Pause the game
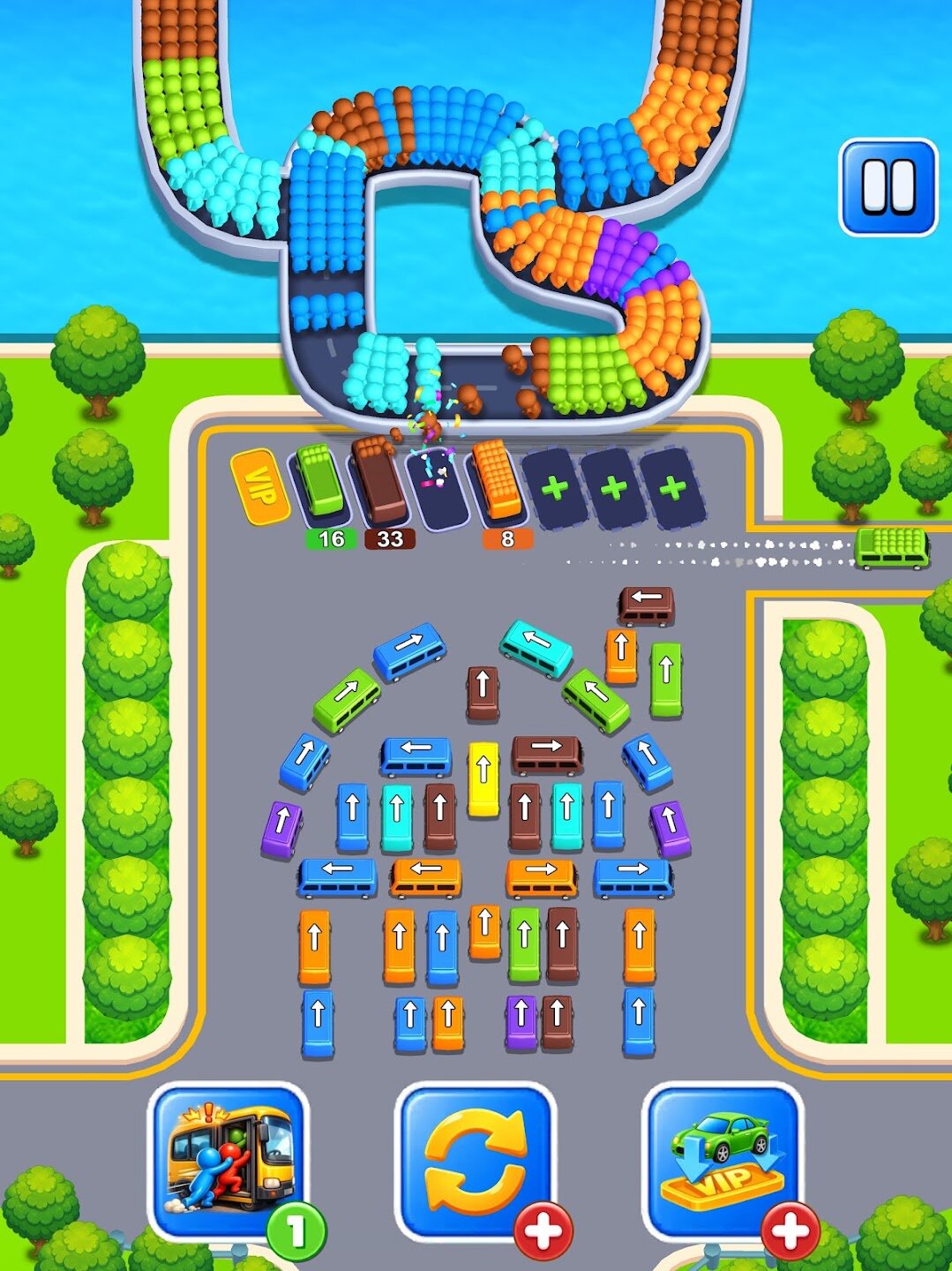Screen dimensions: 952x1271 point(888,187)
